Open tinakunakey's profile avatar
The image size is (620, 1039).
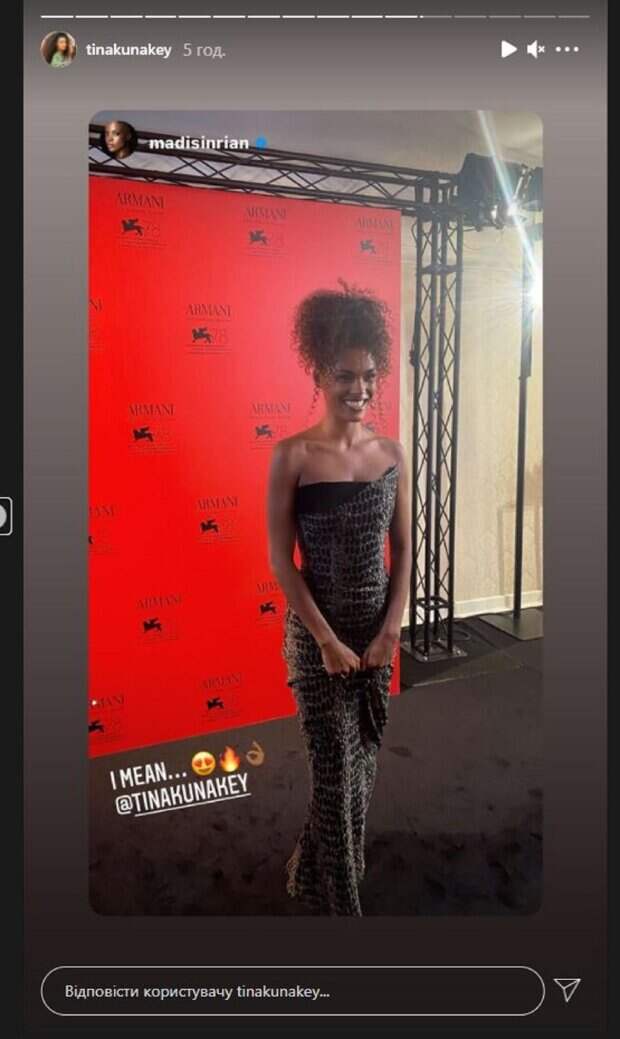point(58,49)
